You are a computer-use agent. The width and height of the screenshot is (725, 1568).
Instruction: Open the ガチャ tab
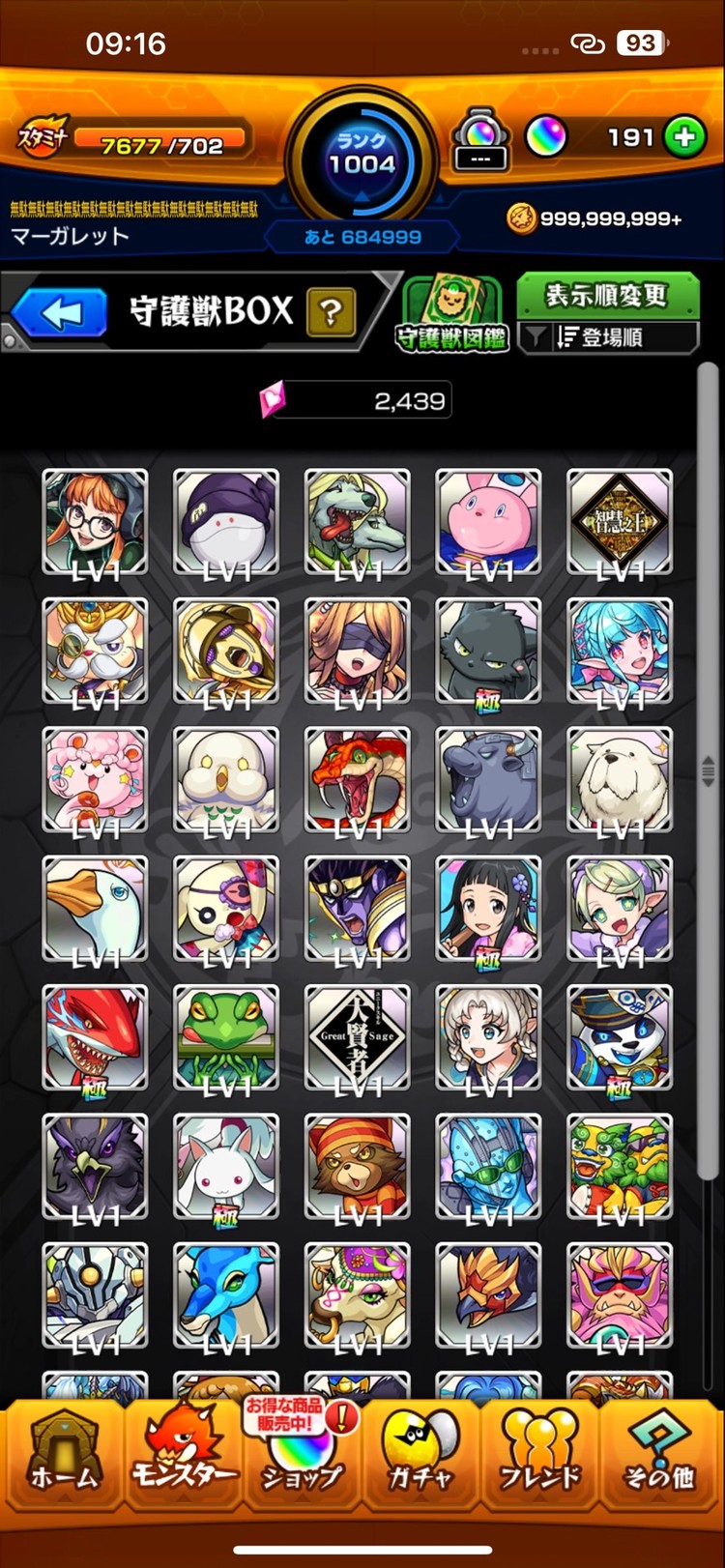[420, 1450]
